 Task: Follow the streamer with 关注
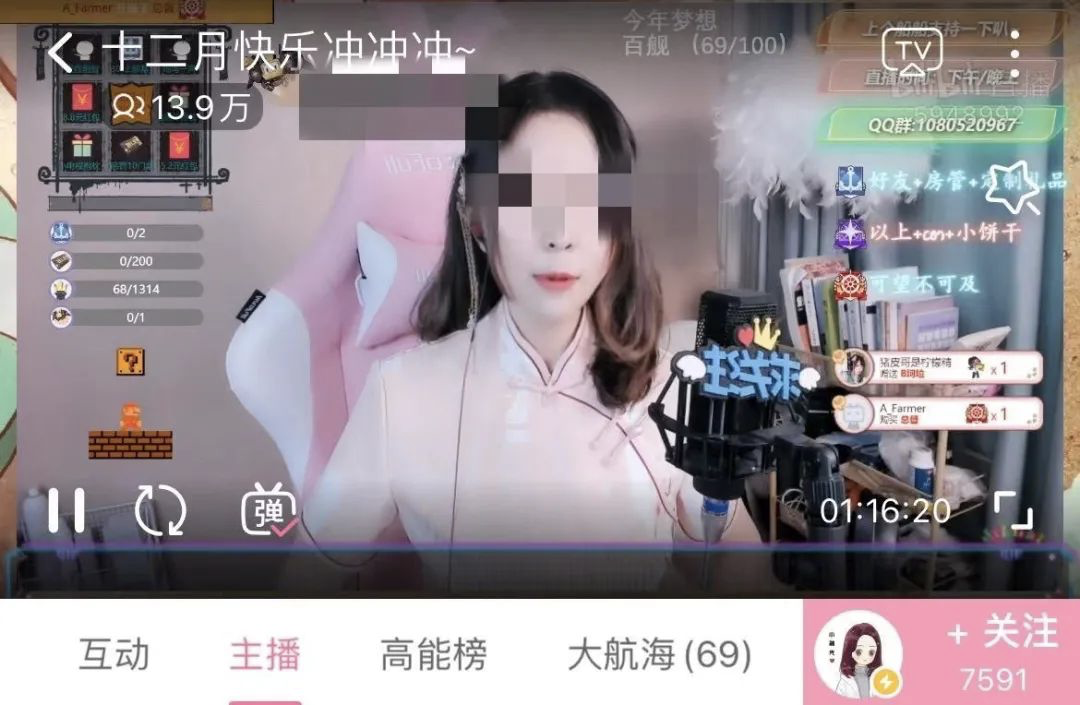click(x=1003, y=633)
